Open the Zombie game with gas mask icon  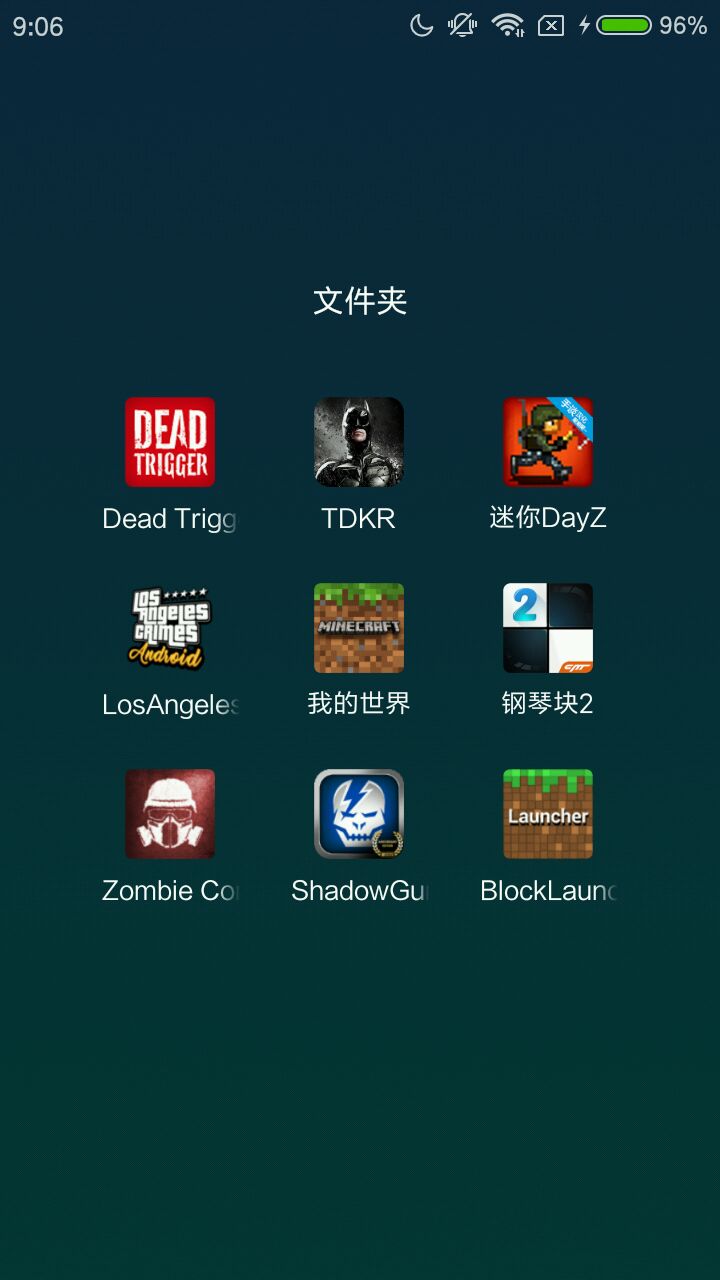coord(170,814)
